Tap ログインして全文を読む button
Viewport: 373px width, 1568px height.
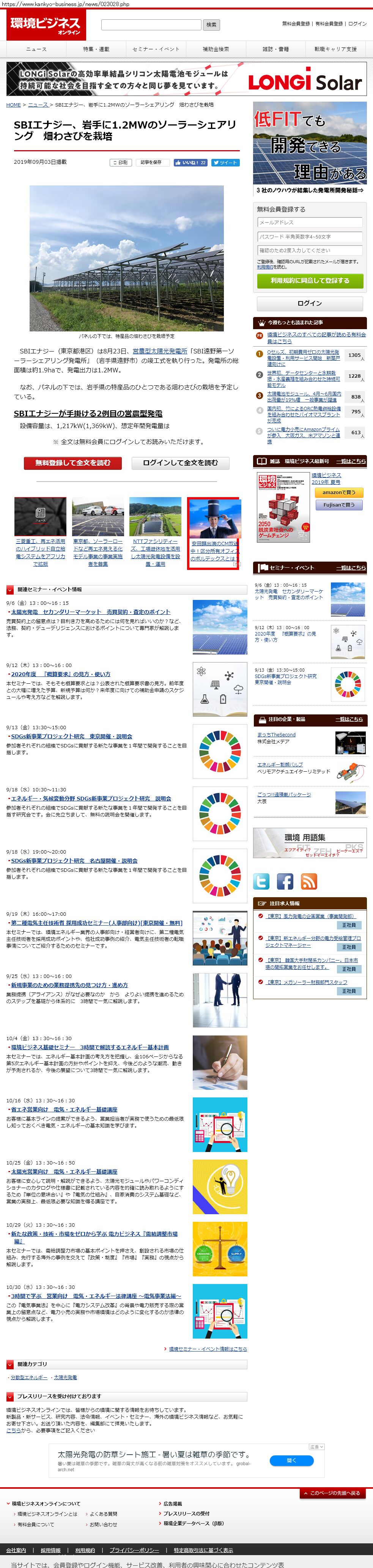click(x=180, y=463)
